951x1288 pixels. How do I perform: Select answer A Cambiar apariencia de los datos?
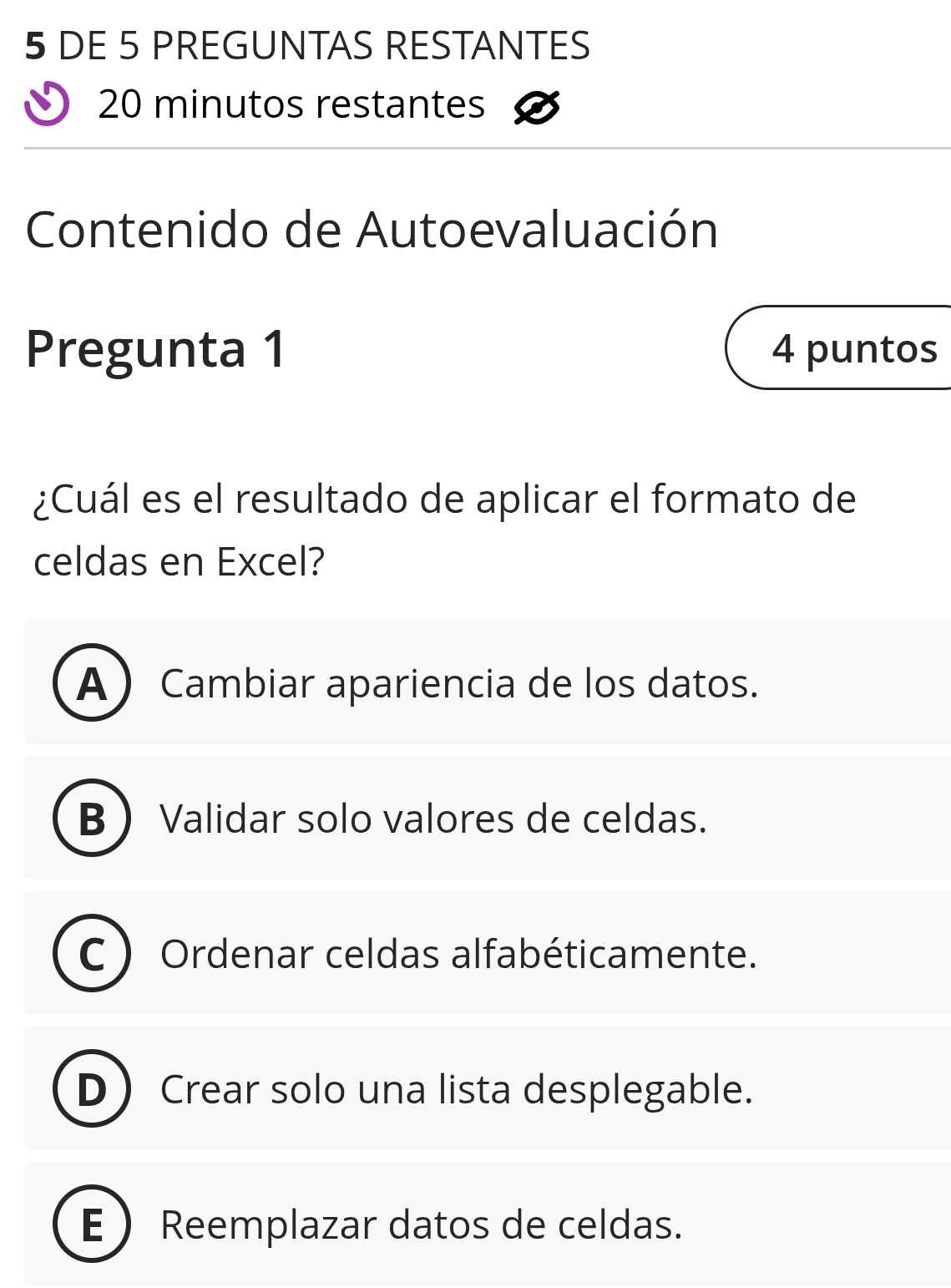[x=93, y=683]
